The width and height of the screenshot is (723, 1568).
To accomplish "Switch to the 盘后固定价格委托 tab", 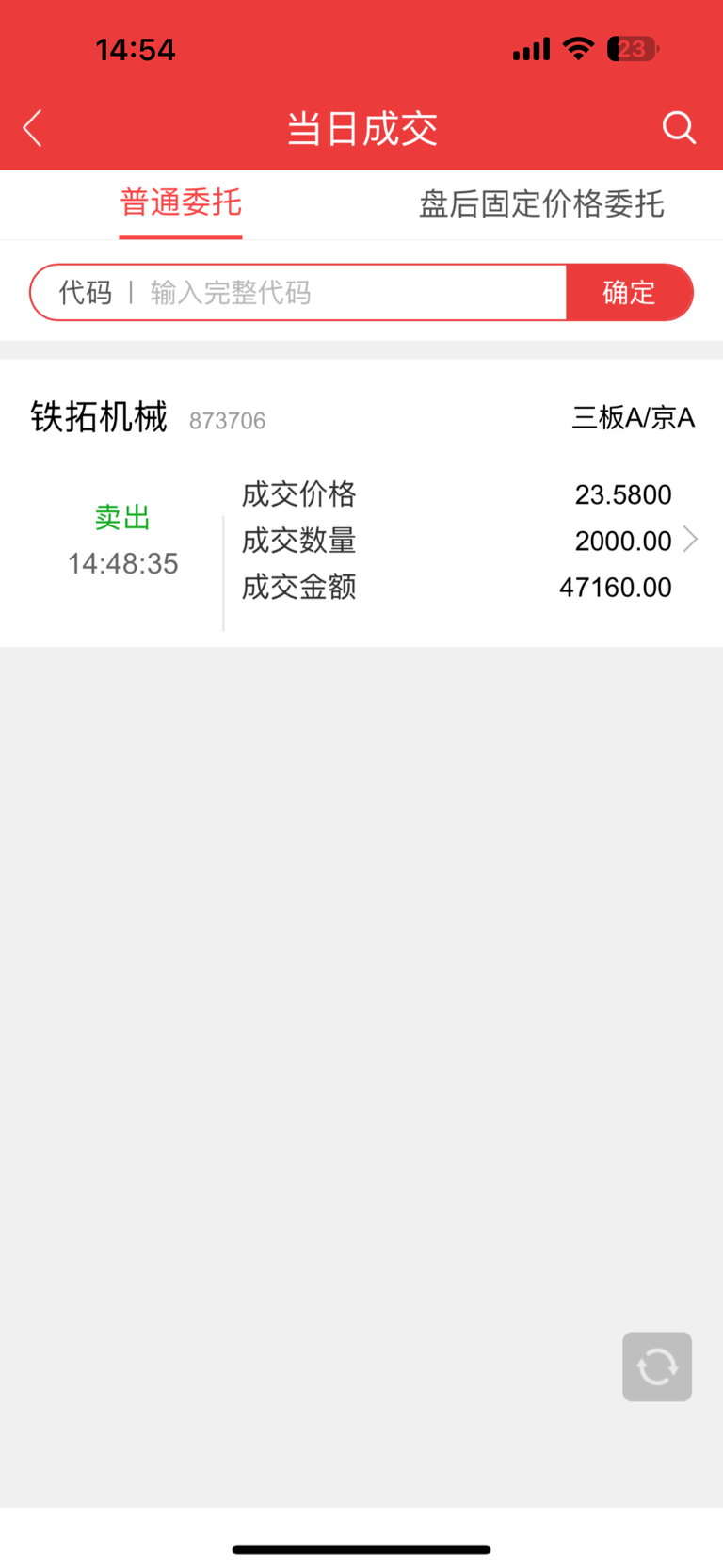I will pos(541,203).
